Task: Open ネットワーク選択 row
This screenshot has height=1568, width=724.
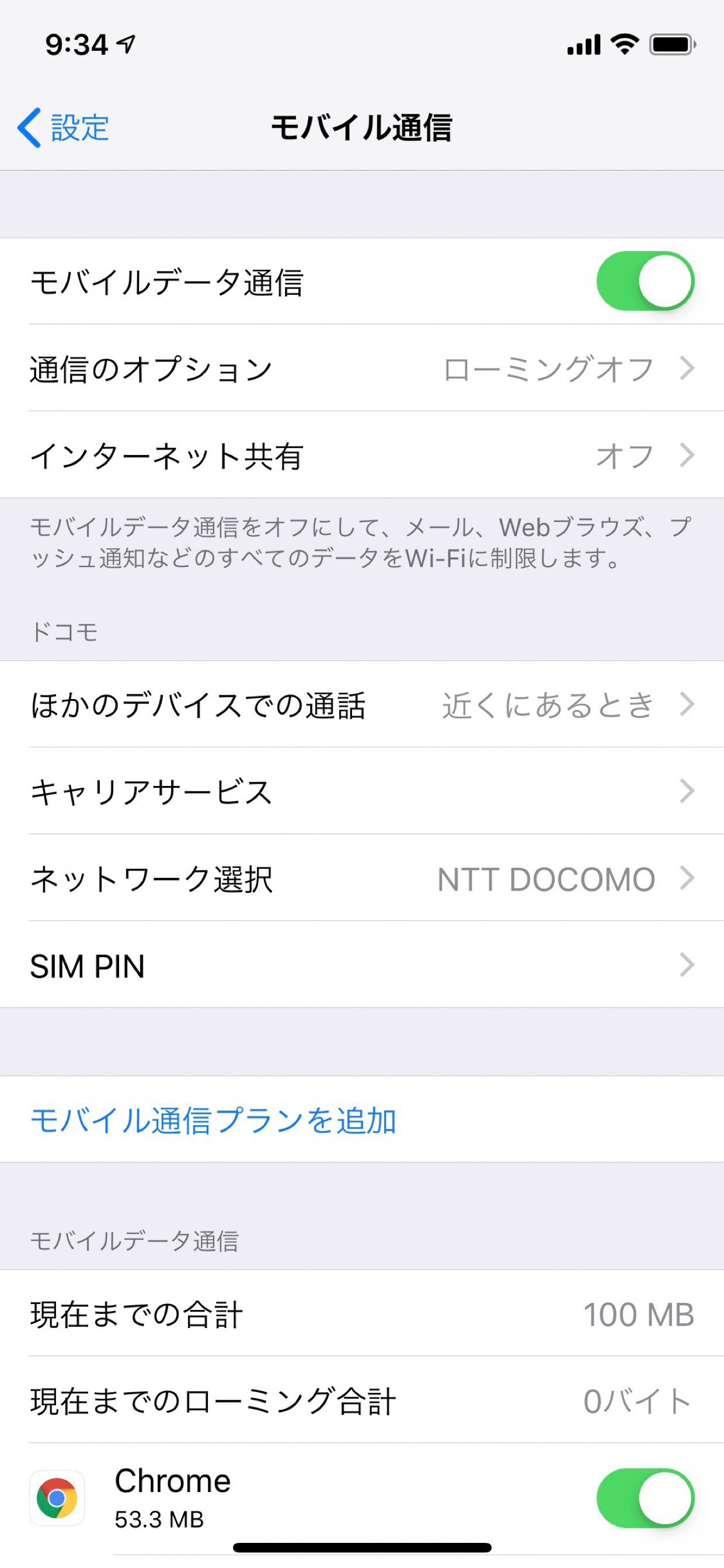Action: click(362, 878)
